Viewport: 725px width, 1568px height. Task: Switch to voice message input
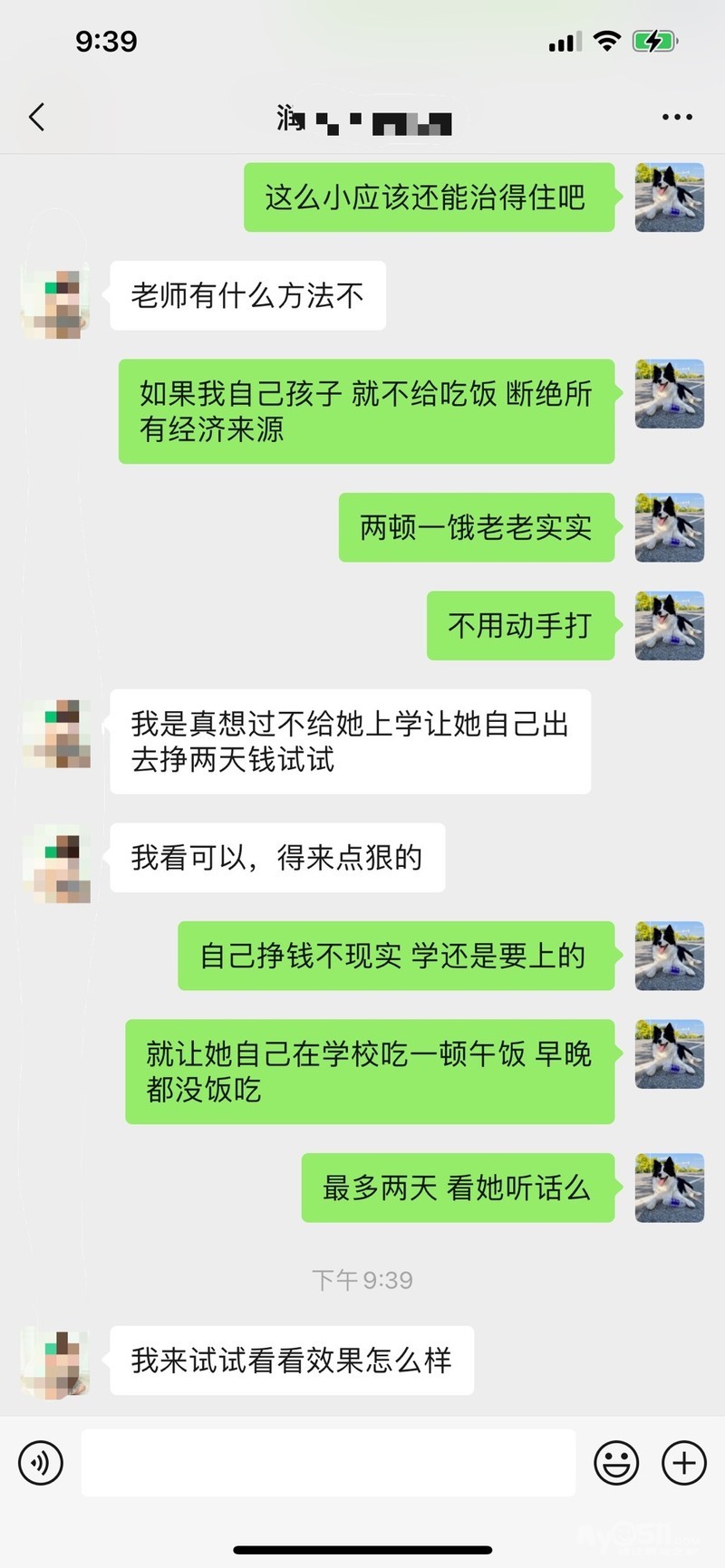point(41,1463)
